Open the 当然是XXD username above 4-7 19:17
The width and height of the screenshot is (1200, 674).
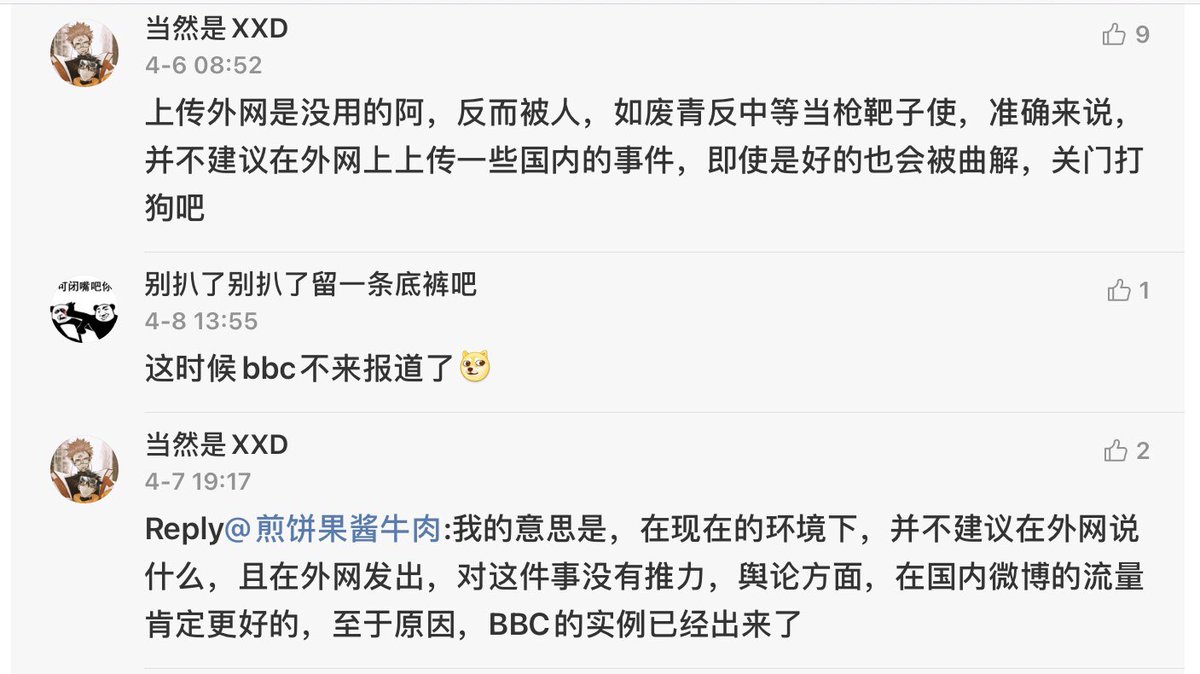click(216, 445)
